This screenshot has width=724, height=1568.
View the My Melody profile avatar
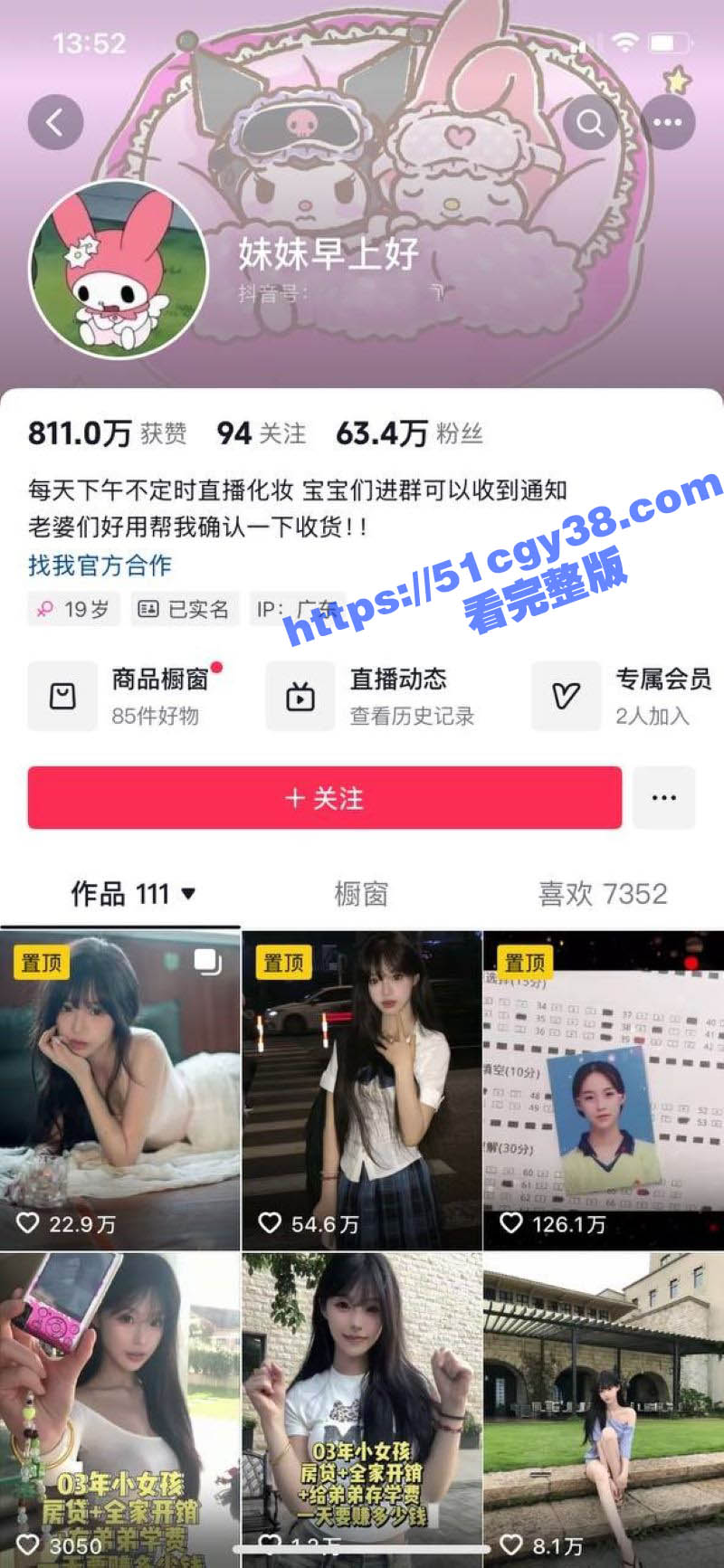(x=118, y=269)
